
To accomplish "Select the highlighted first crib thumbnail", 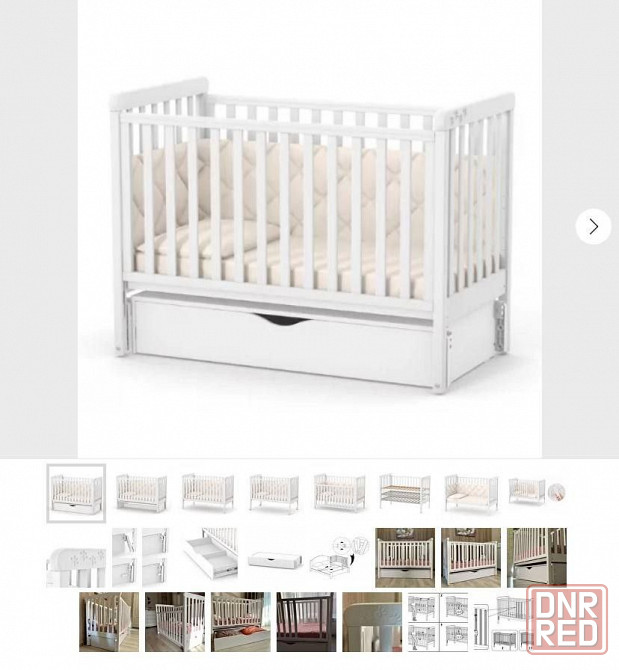I will 76,493.
